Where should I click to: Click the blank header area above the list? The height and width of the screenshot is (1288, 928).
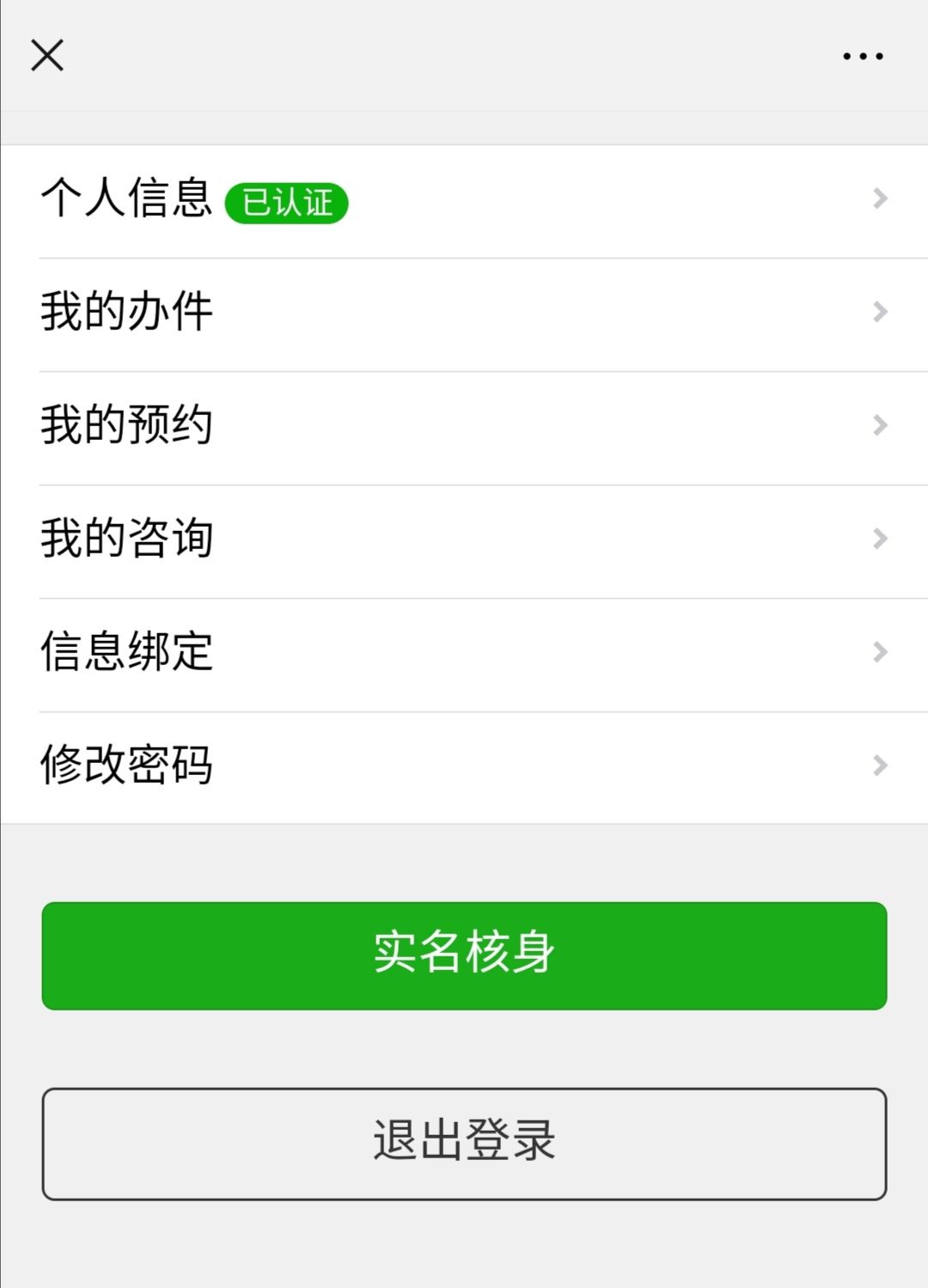pos(464,129)
